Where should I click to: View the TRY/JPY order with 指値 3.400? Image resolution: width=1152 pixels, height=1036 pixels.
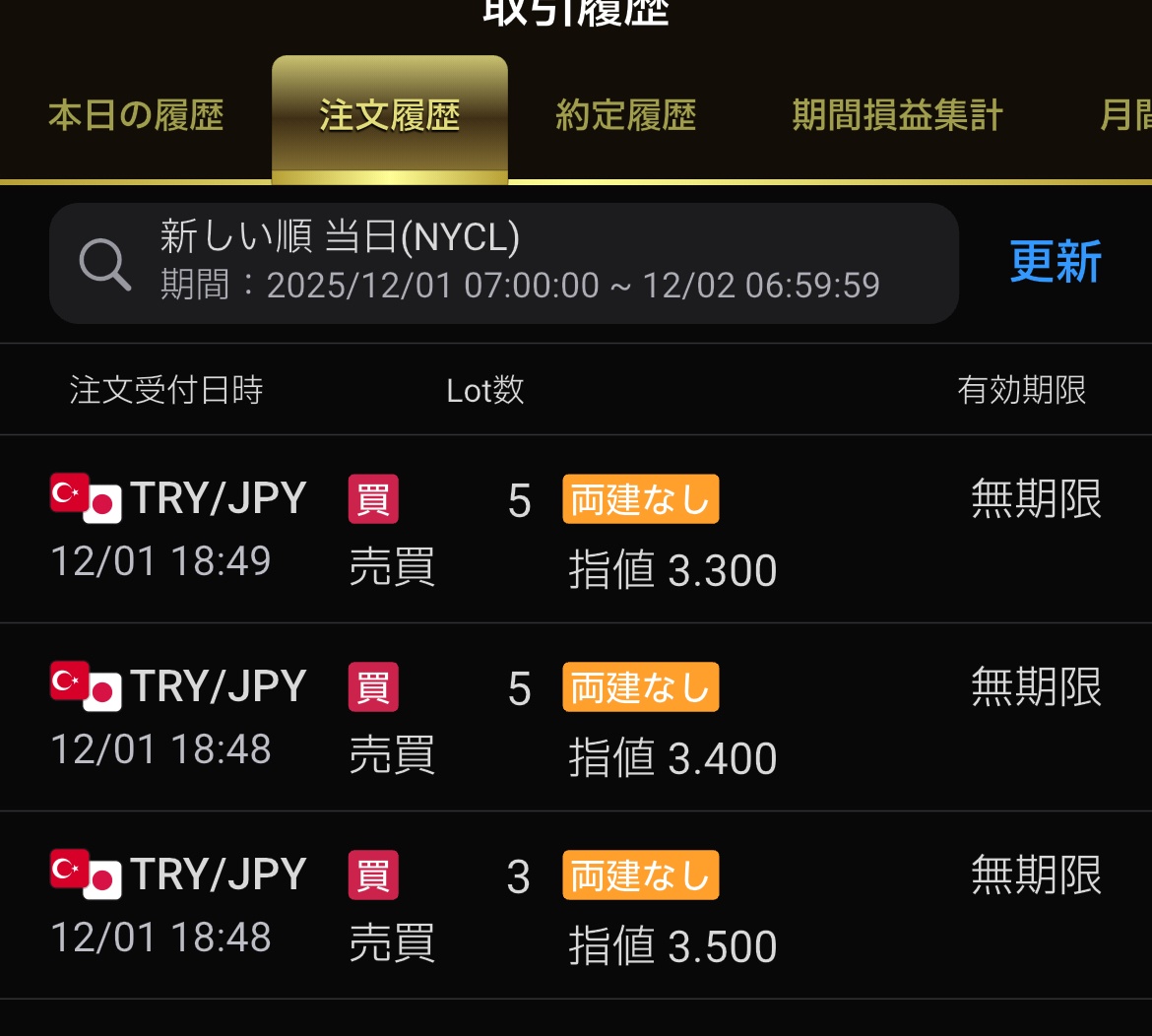pos(576,718)
